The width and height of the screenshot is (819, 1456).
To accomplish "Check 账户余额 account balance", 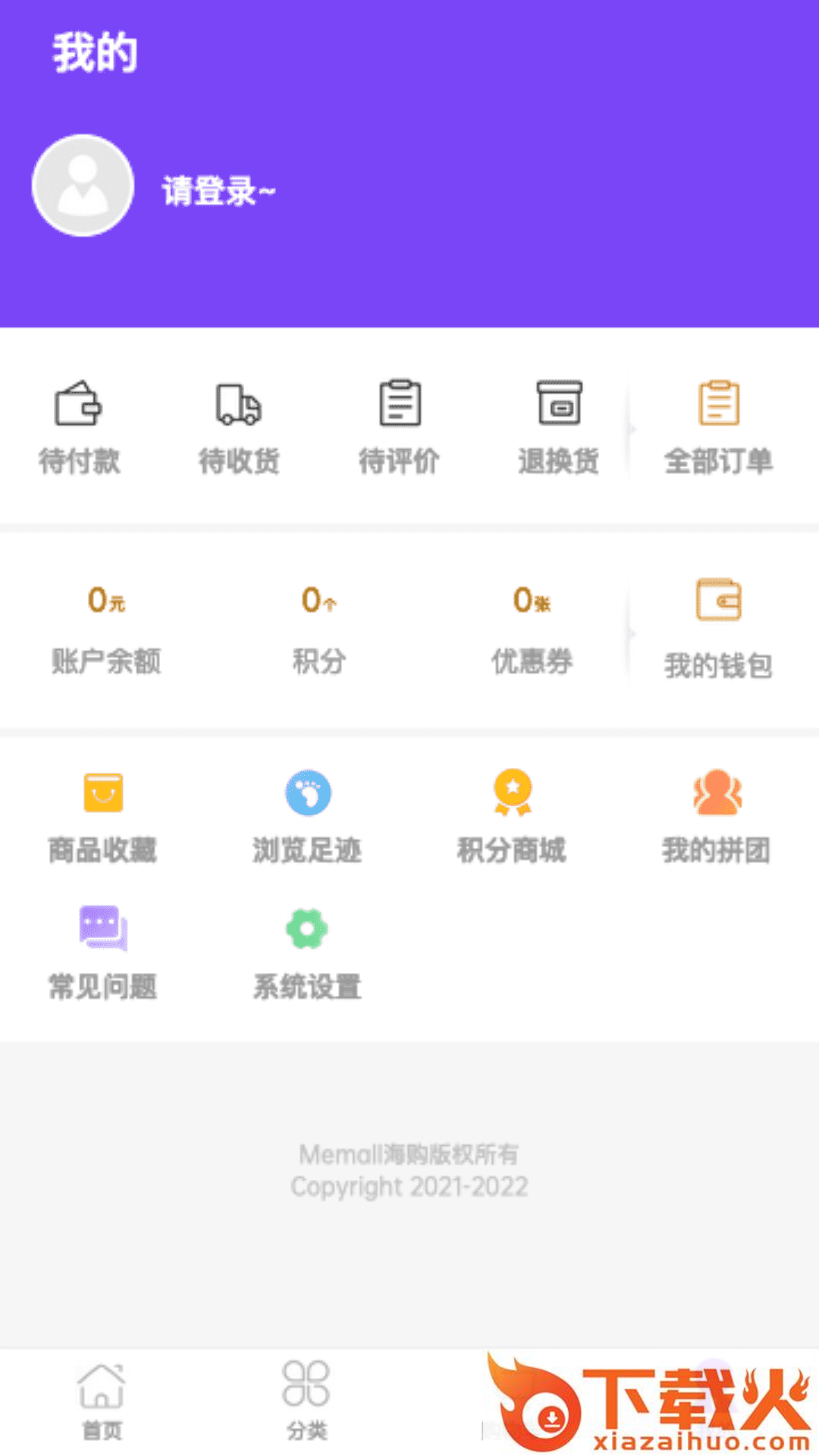I will coord(106,629).
